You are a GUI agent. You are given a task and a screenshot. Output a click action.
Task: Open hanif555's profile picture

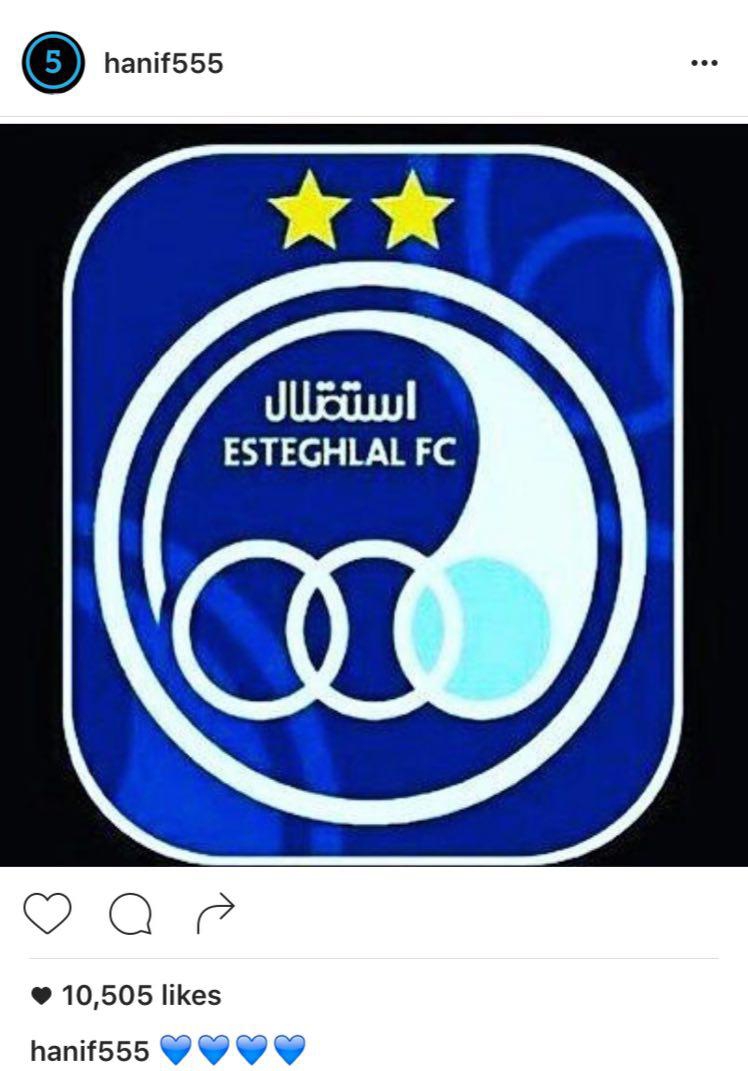(52, 66)
